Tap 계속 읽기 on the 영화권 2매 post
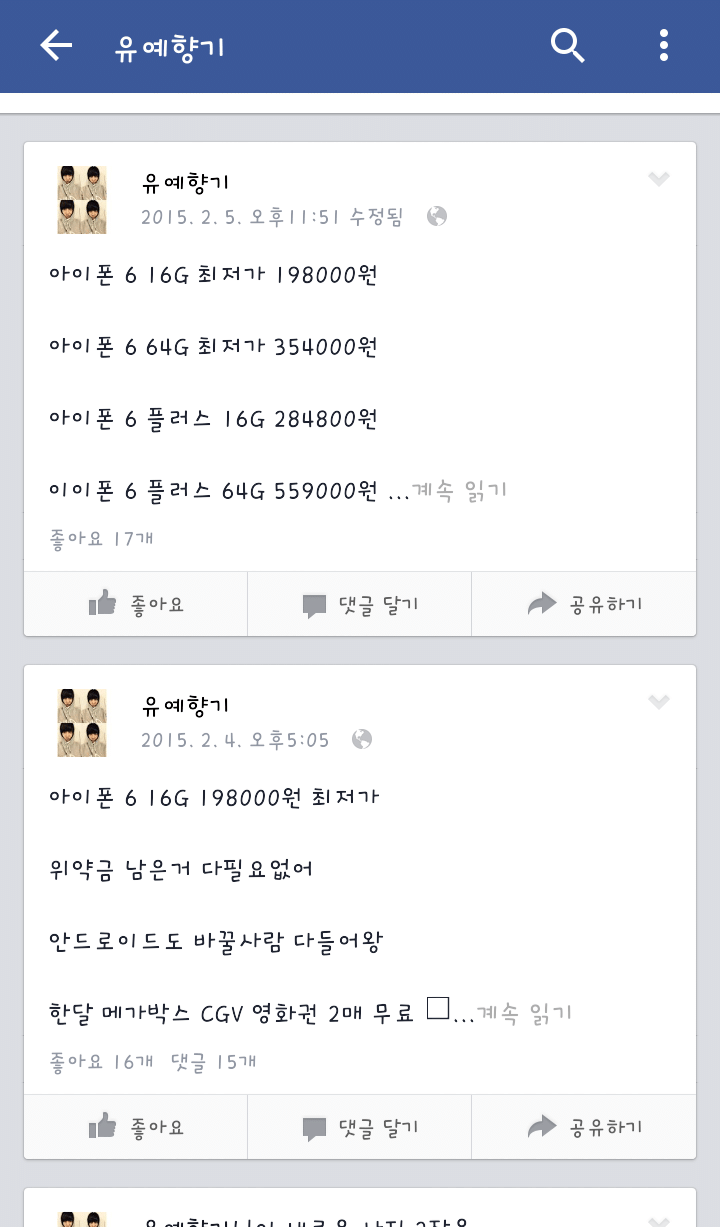The width and height of the screenshot is (720, 1227). 525,1013
